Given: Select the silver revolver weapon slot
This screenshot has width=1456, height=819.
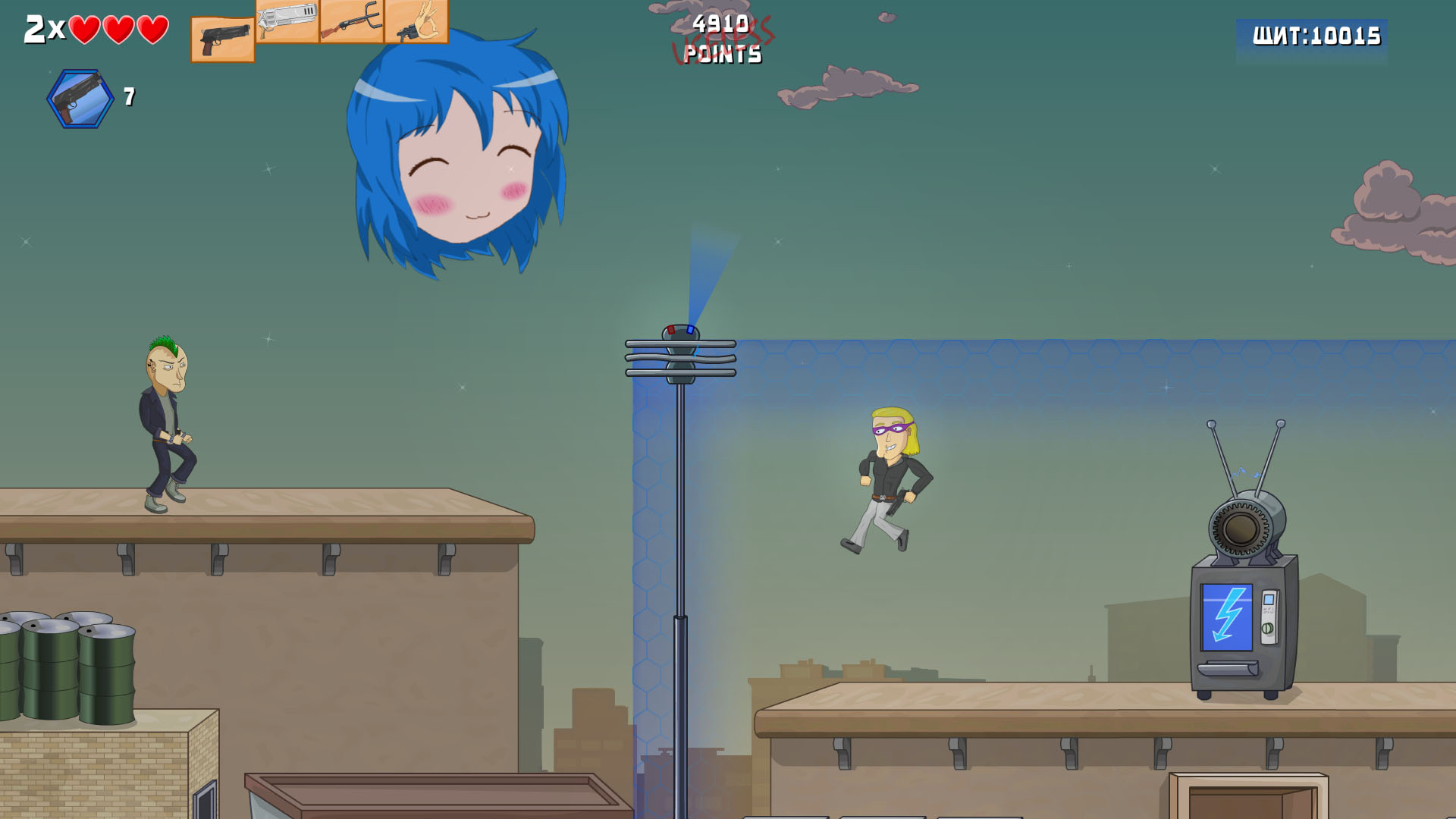Looking at the screenshot, I should tap(287, 20).
